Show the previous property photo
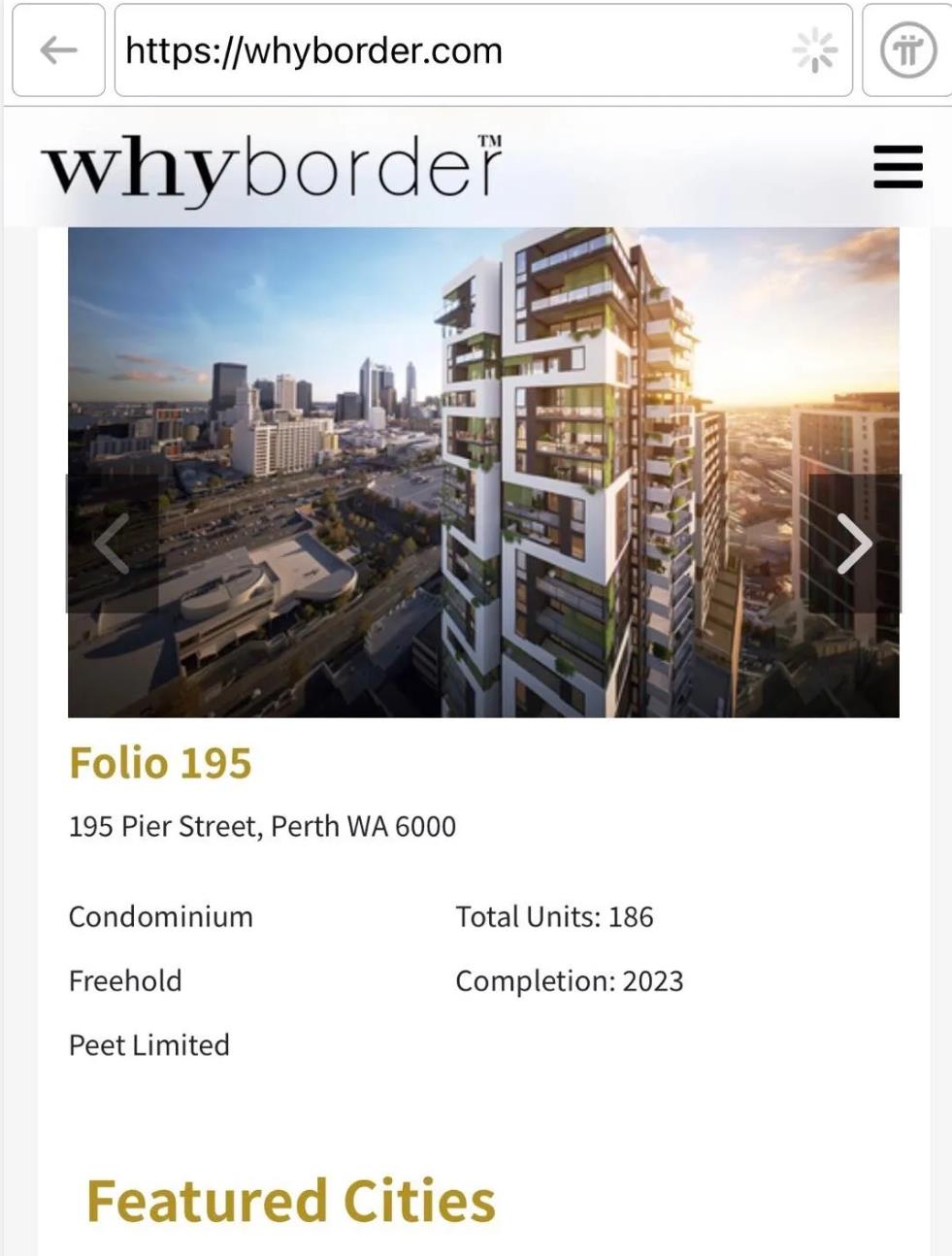The height and width of the screenshot is (1256, 952). [x=112, y=544]
